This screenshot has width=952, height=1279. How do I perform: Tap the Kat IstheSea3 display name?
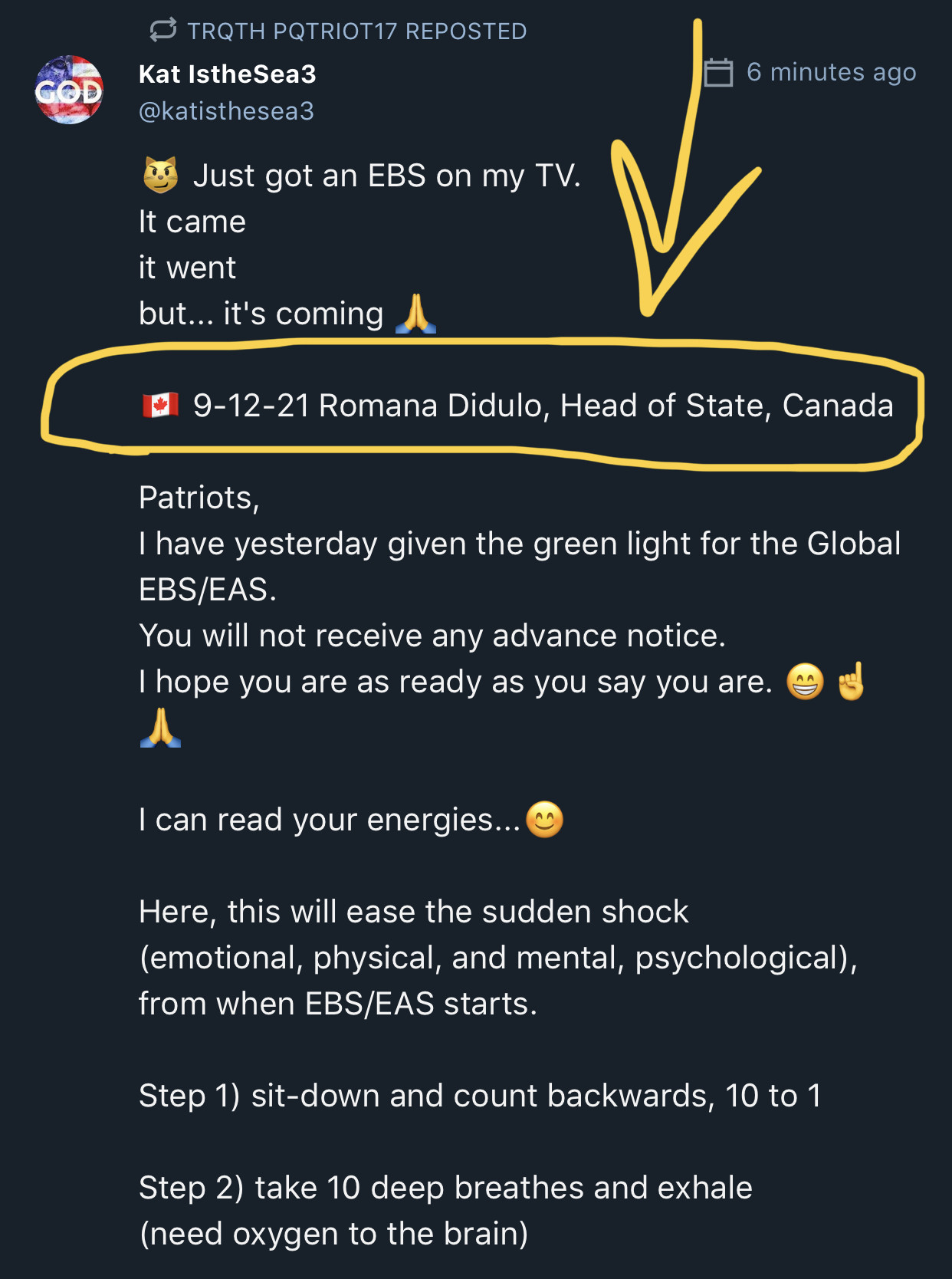227,74
